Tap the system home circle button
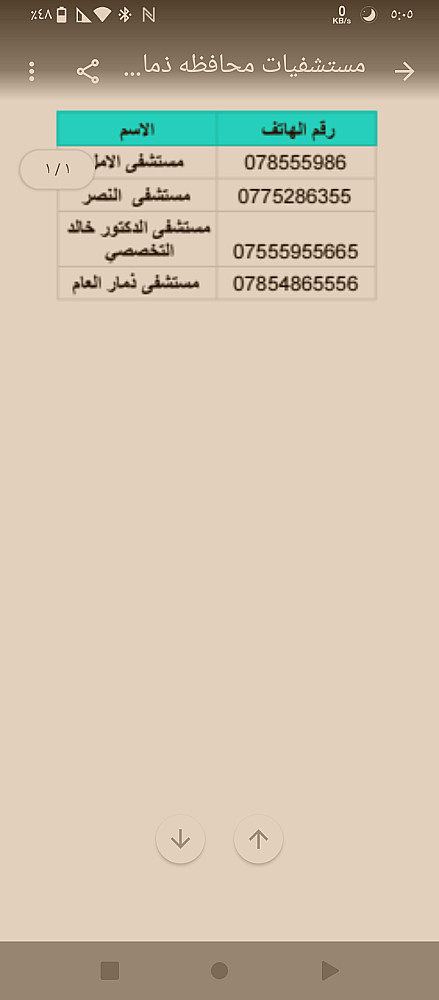 pyautogui.click(x=220, y=971)
